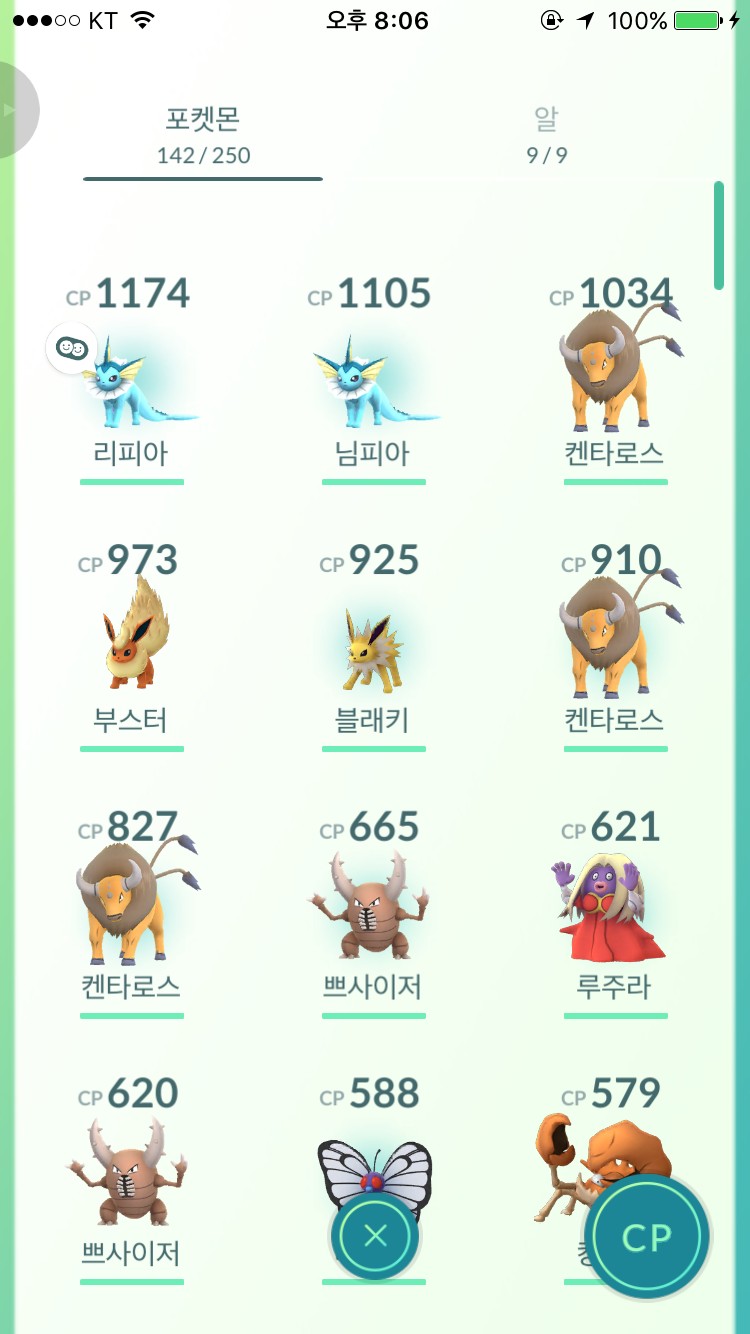The height and width of the screenshot is (1334, 750).
Task: Open the CP 1034 켄타로스
Action: (x=614, y=380)
